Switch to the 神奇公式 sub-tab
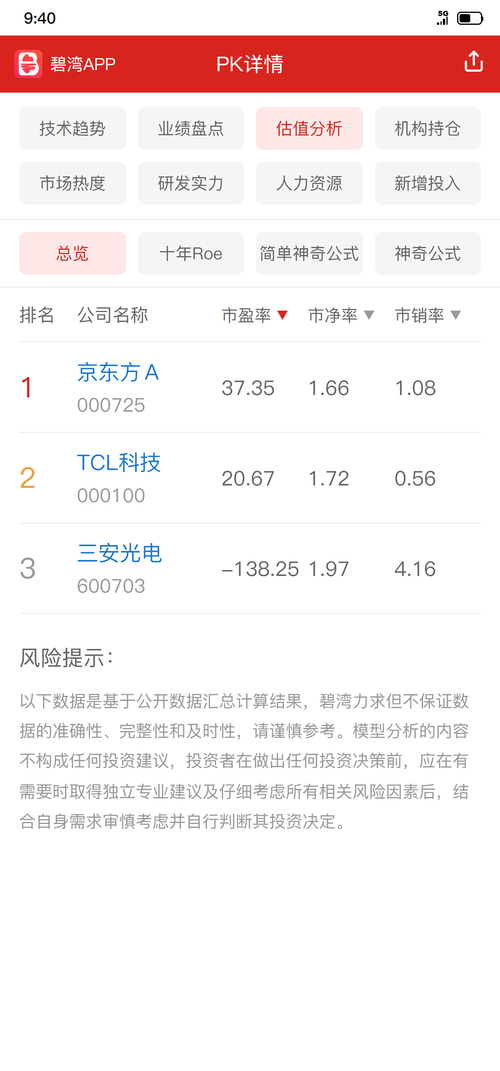The image size is (500, 1071). (428, 253)
